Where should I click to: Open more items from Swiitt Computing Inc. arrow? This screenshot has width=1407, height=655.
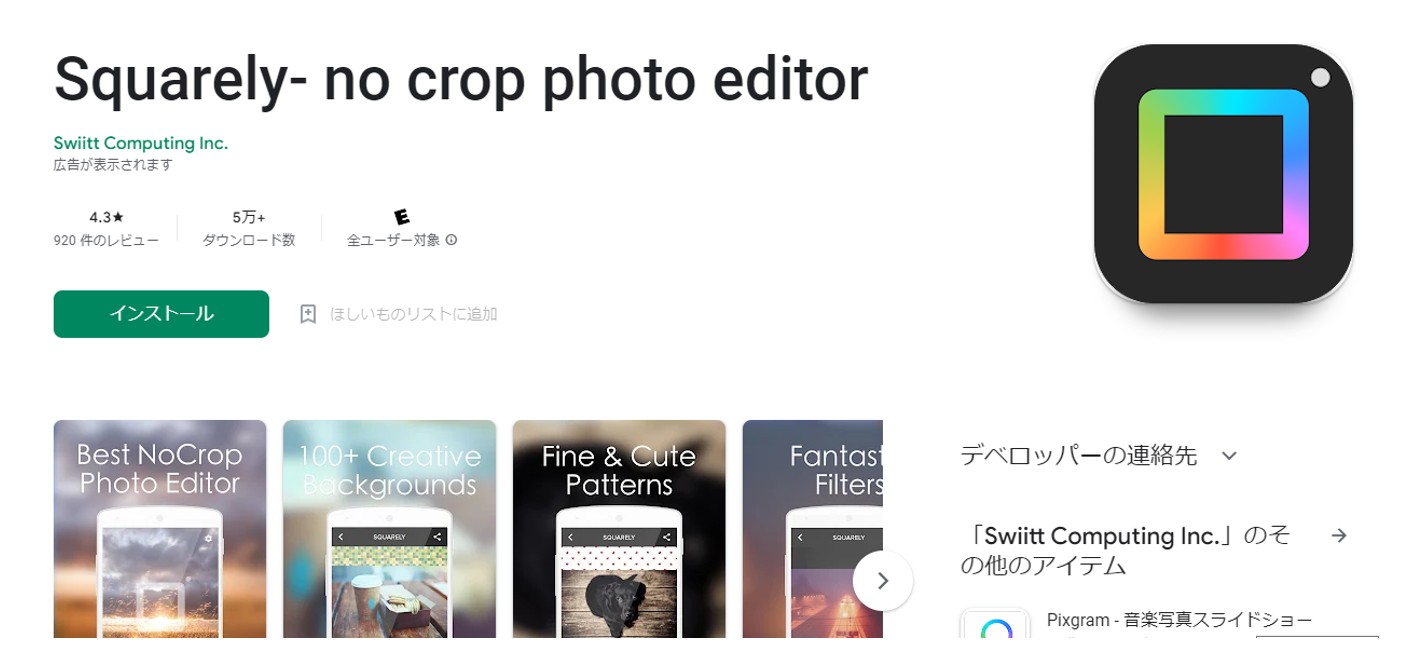click(x=1339, y=536)
